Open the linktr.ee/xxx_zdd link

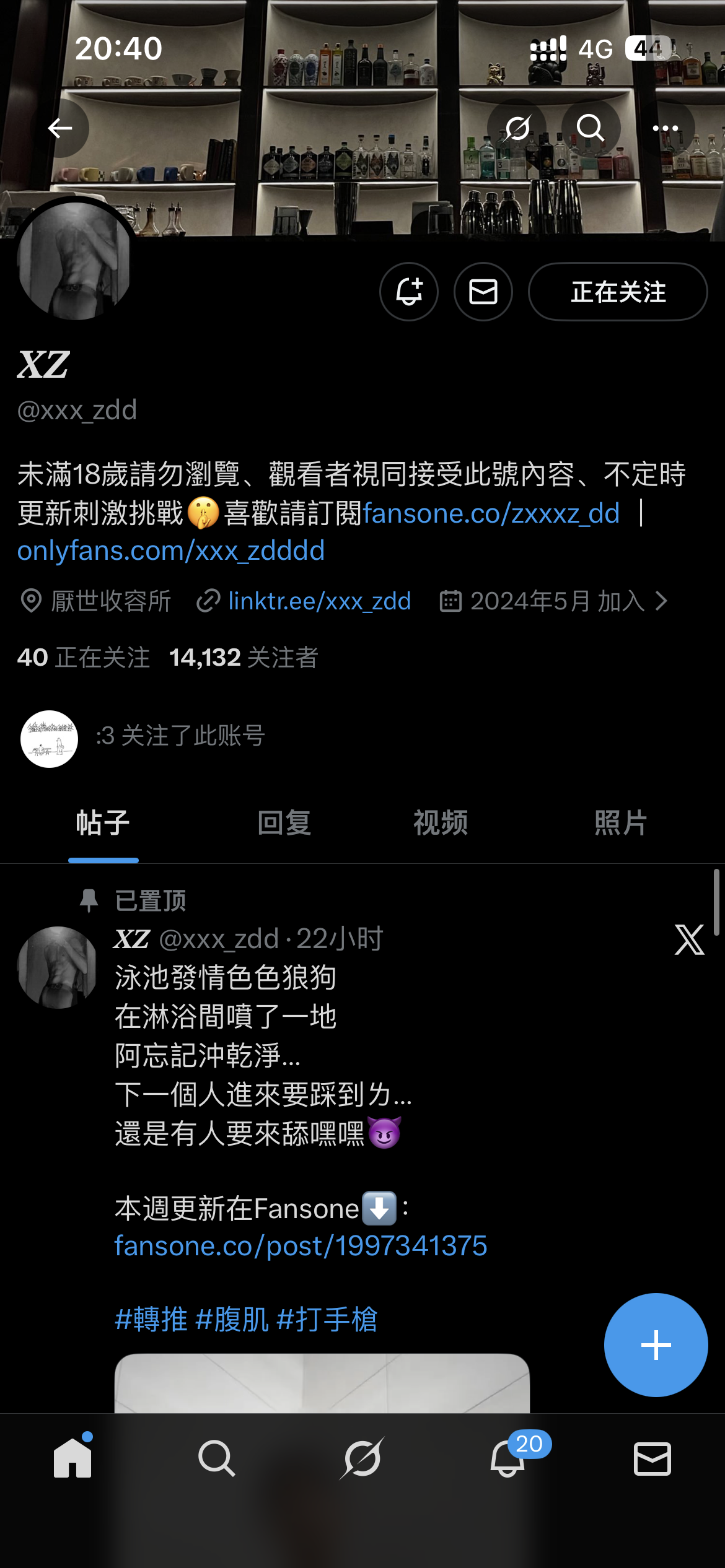click(x=319, y=601)
